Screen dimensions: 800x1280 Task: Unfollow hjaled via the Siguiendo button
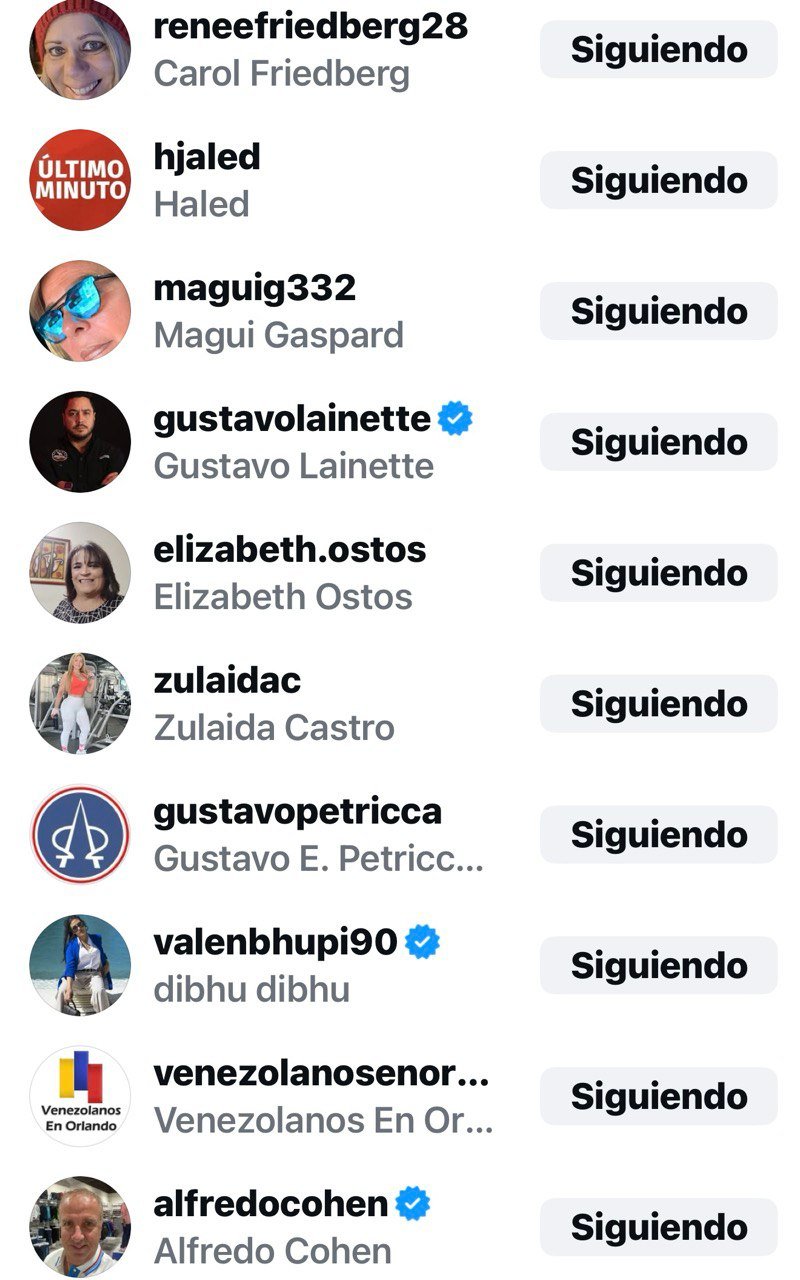click(658, 180)
